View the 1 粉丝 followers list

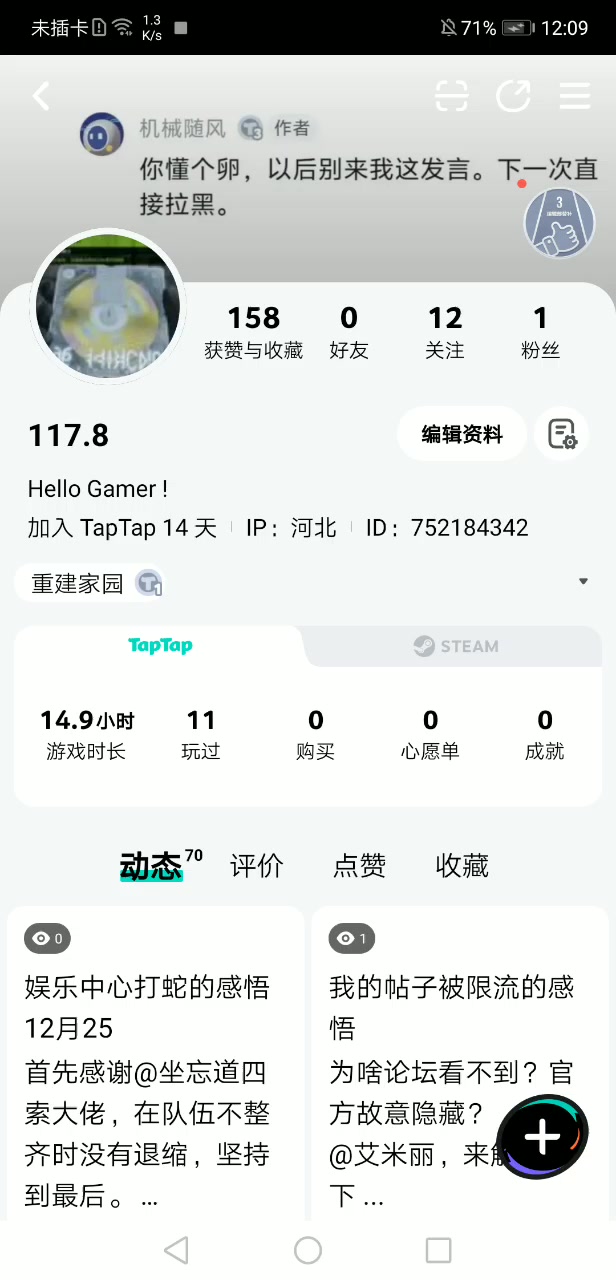(540, 332)
